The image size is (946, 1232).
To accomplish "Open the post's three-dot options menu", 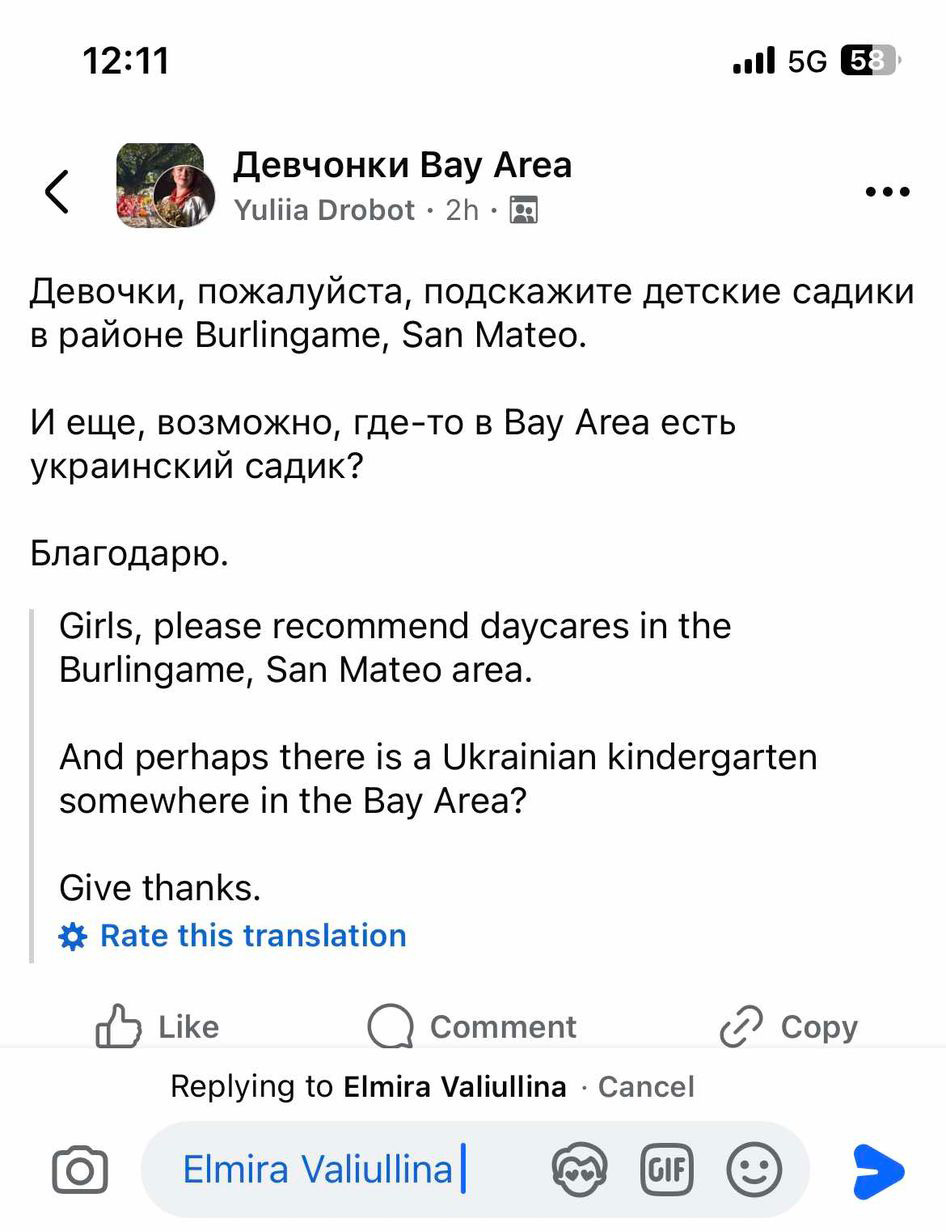I will (x=887, y=191).
